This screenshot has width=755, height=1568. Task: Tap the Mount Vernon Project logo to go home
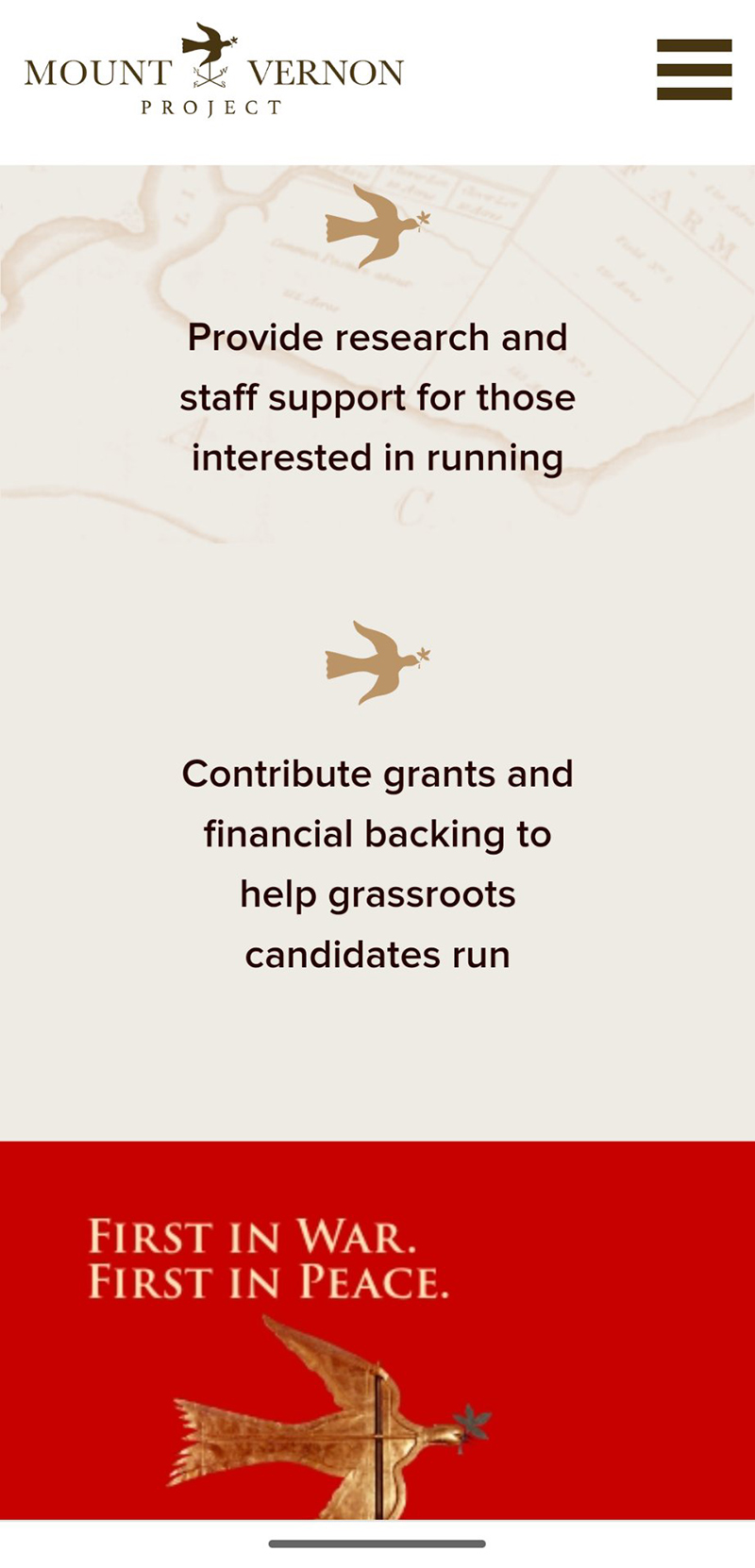[214, 70]
